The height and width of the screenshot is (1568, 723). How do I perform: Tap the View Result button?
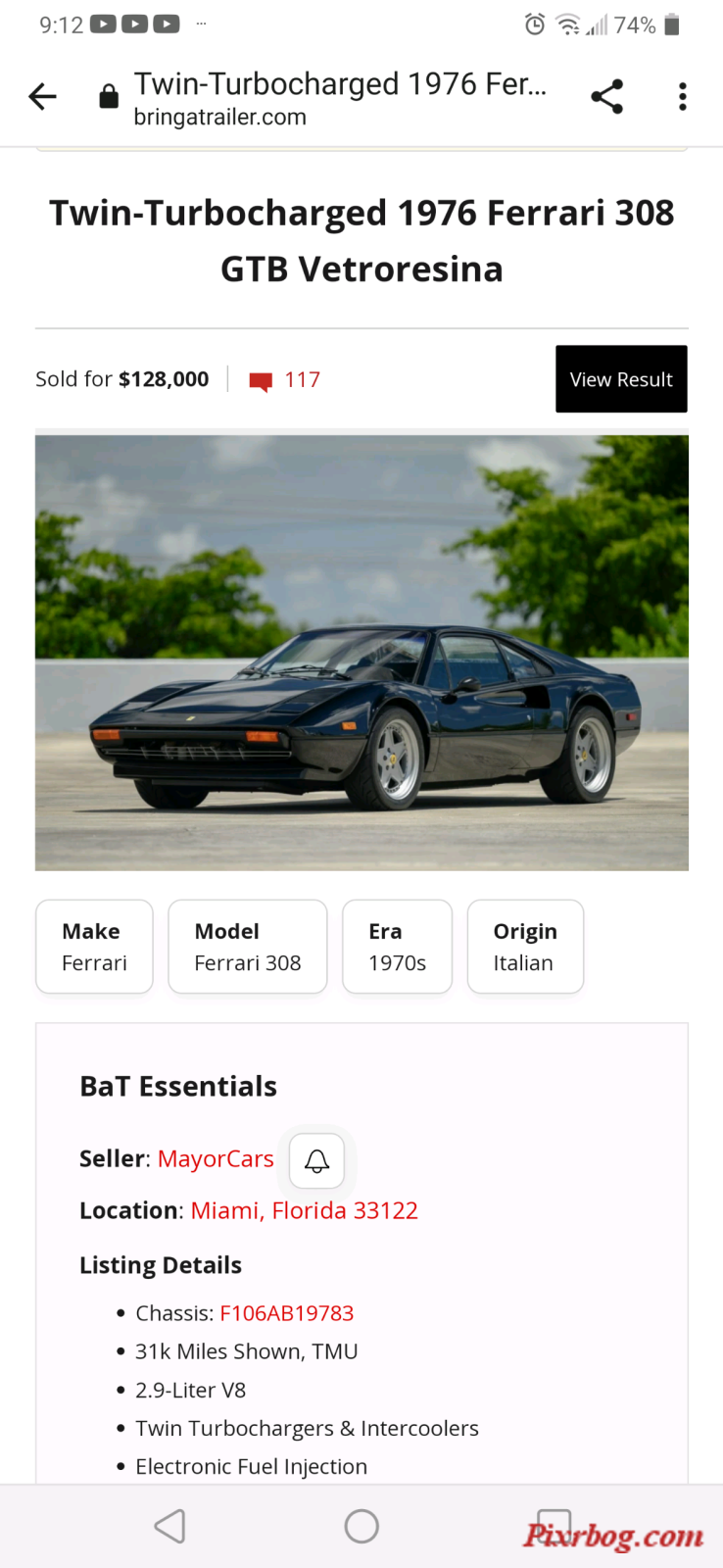click(621, 379)
